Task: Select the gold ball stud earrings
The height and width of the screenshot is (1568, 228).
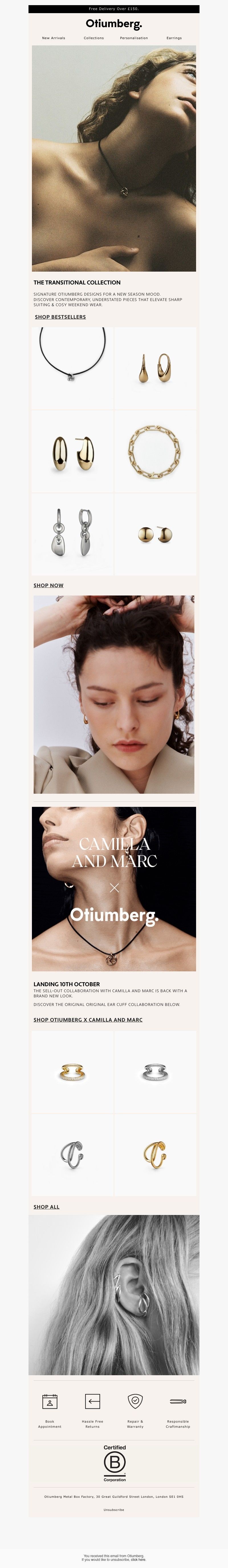Action: pyautogui.click(x=155, y=534)
